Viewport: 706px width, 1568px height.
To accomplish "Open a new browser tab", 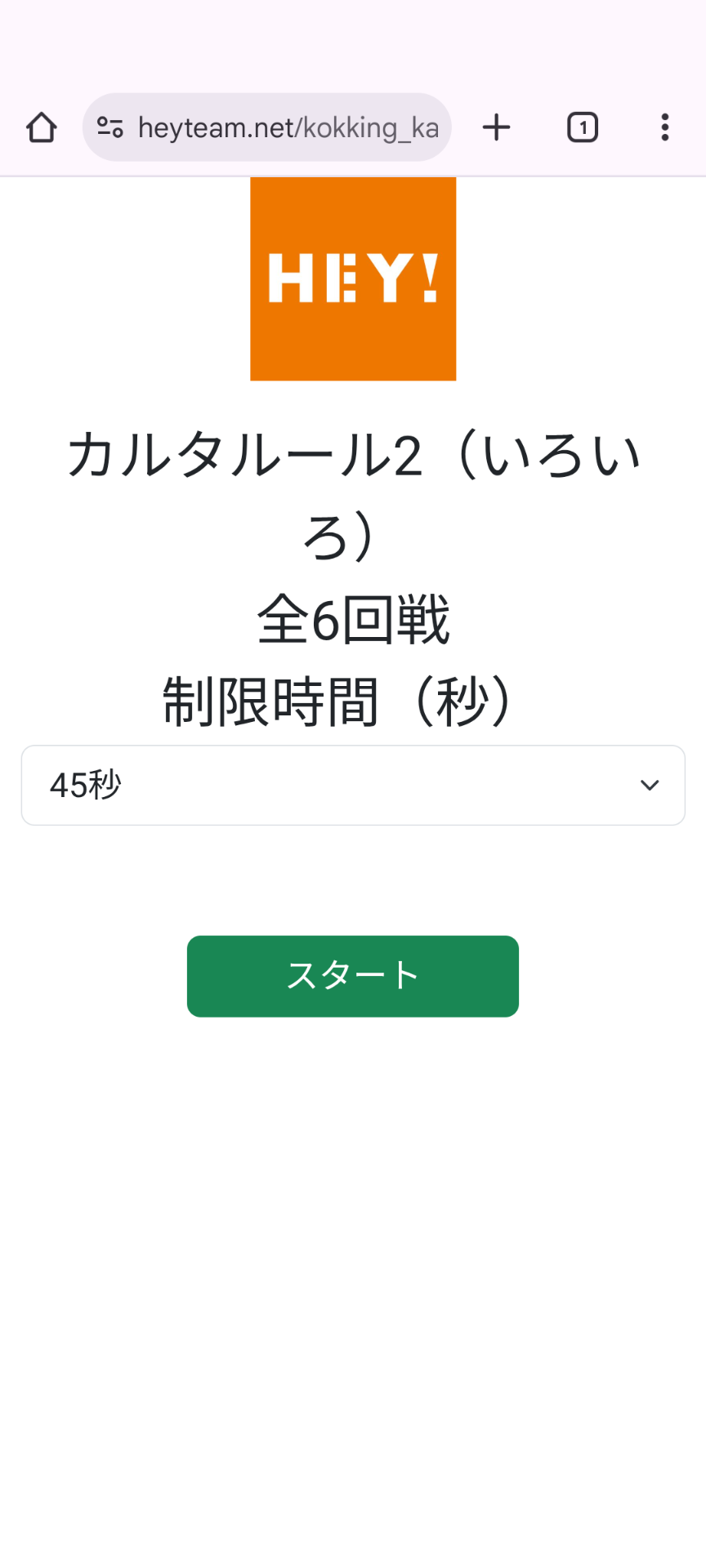I will tap(496, 127).
